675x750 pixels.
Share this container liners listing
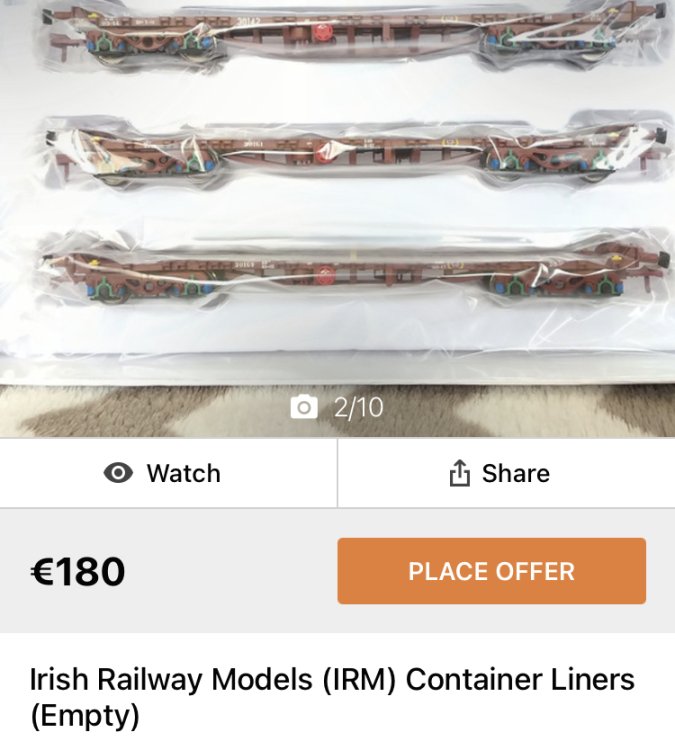pos(500,473)
